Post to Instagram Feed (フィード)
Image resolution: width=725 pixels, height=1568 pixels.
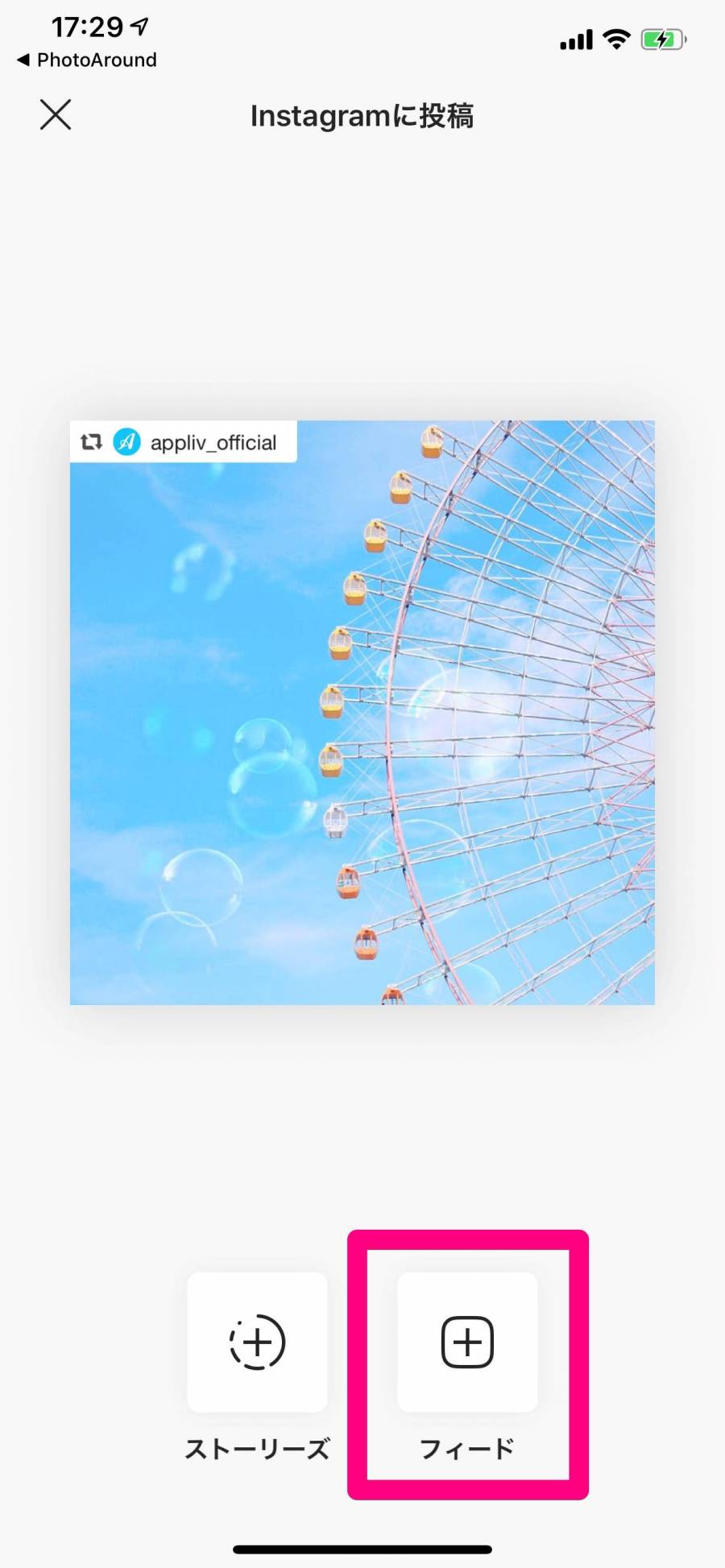[467, 1342]
